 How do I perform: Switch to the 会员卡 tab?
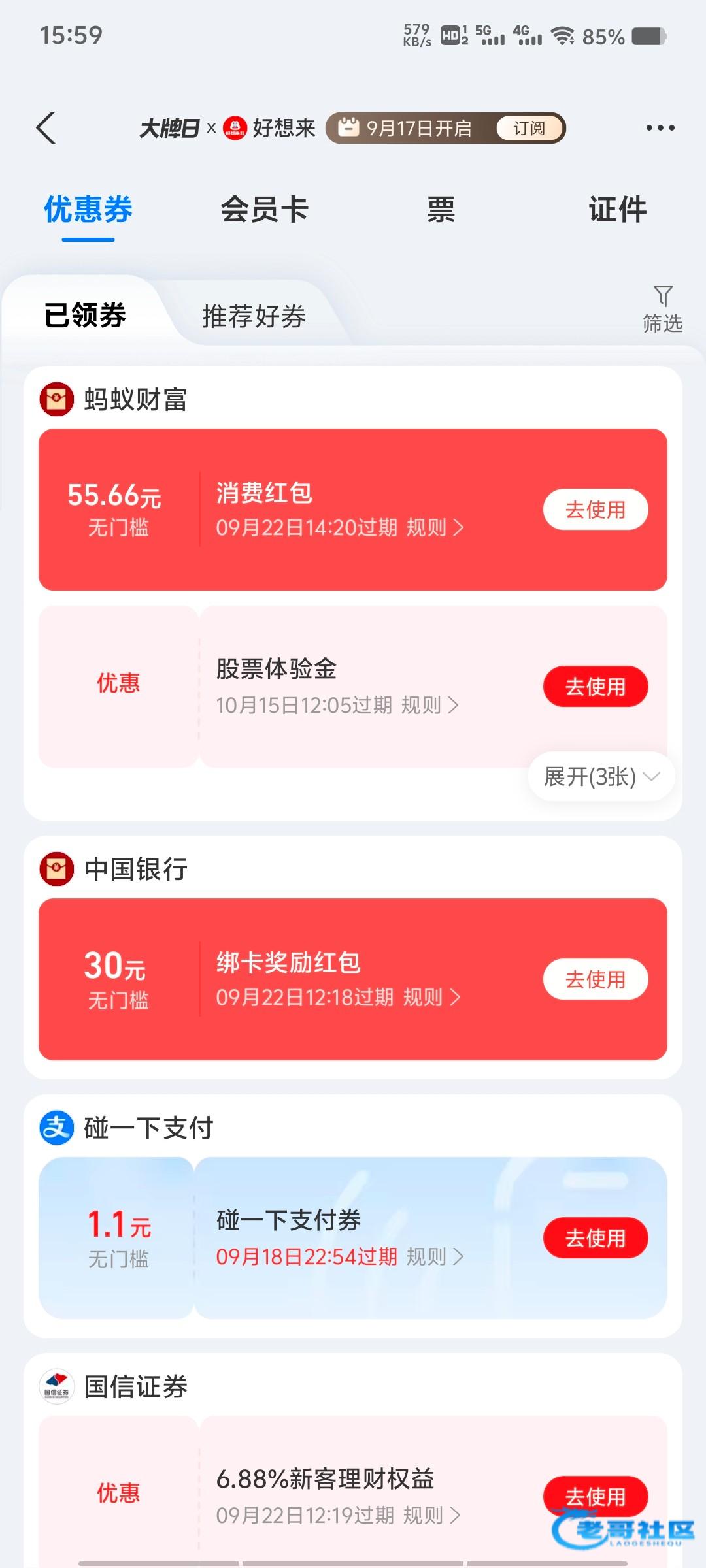[265, 210]
